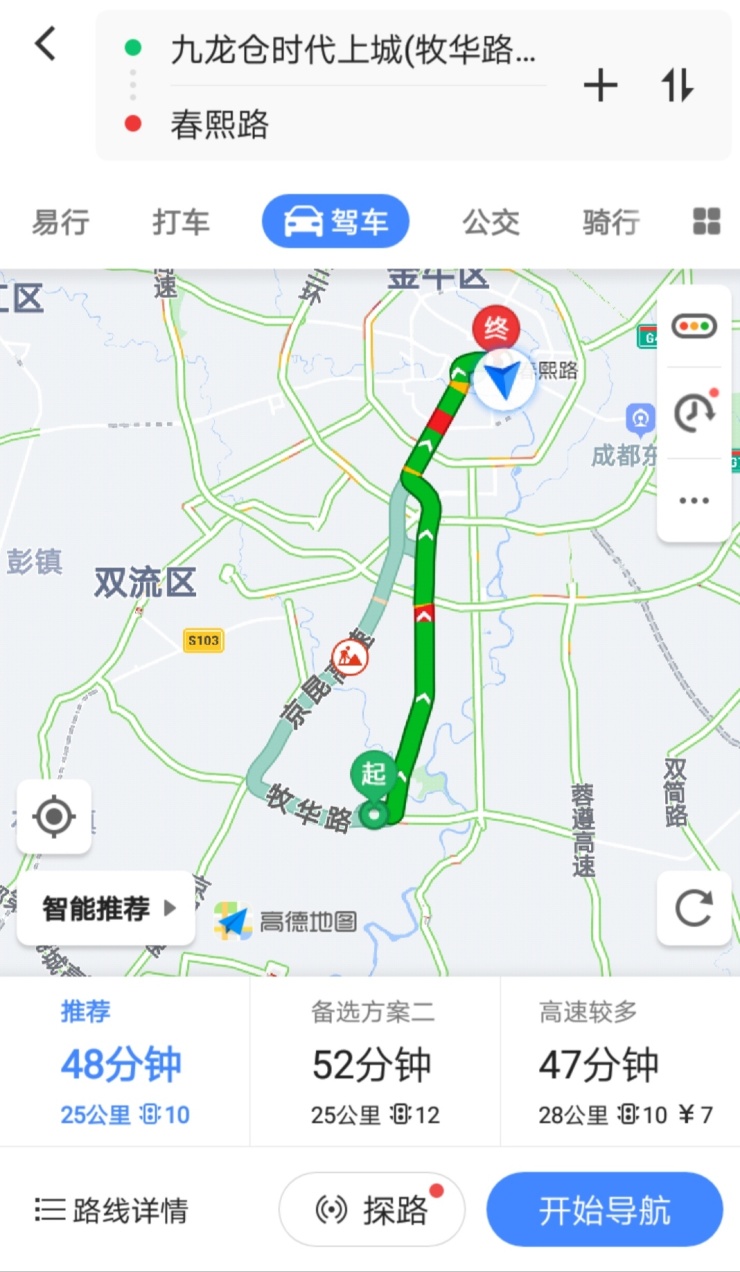Toggle the traffic light layer
The height and width of the screenshot is (1272, 740).
click(694, 326)
